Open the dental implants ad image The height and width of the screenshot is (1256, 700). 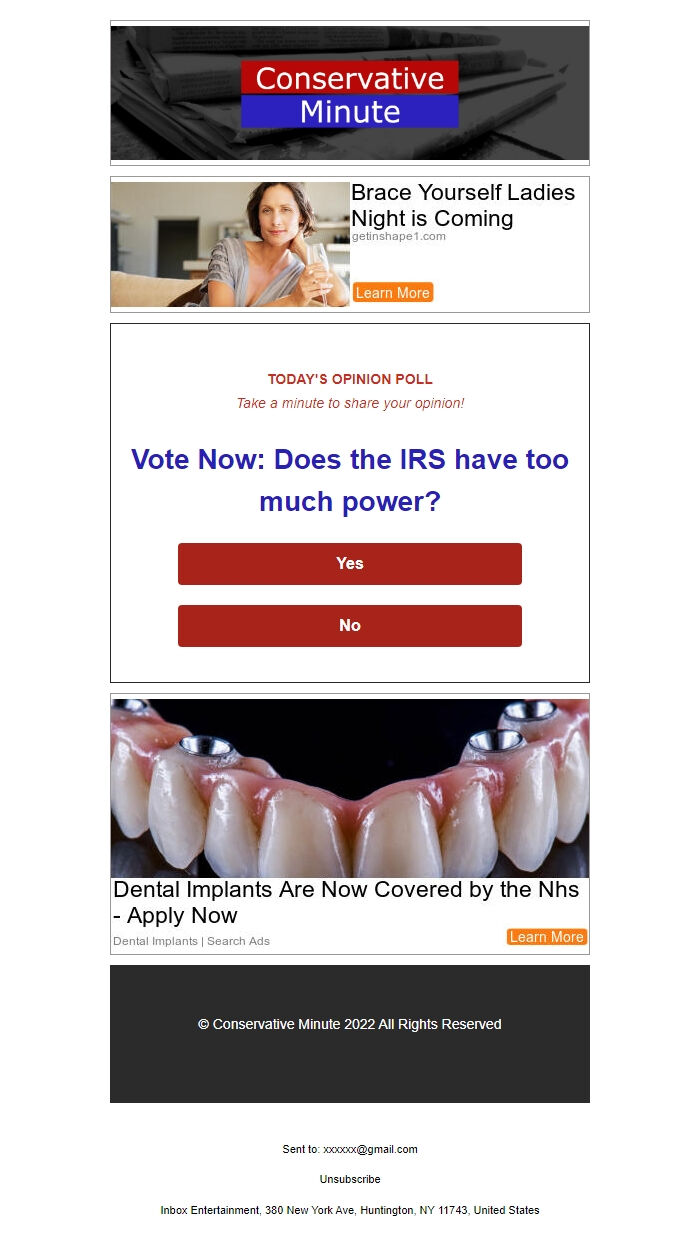coord(349,788)
